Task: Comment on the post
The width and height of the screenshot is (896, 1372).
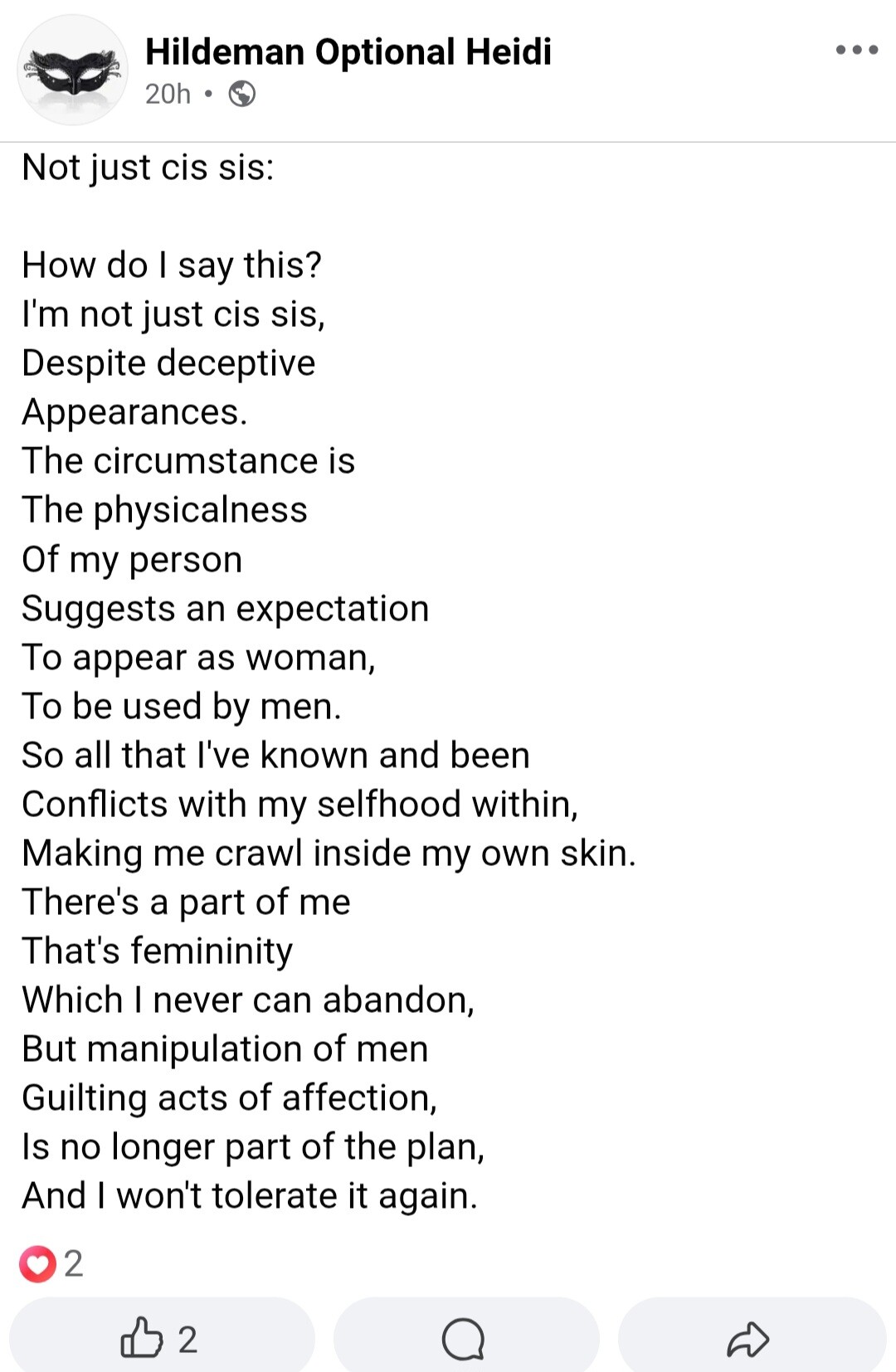Action: click(464, 1337)
